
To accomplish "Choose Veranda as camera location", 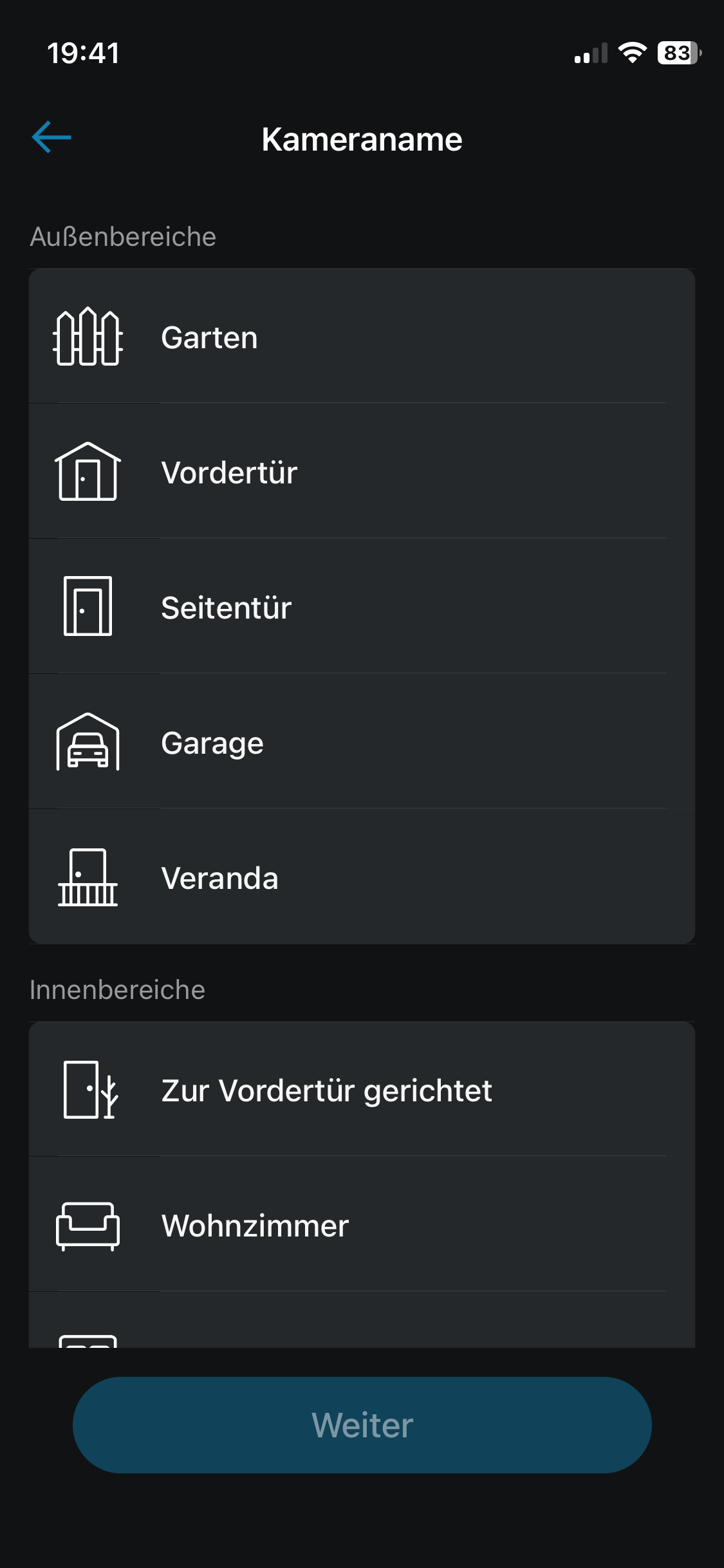I will [x=360, y=878].
